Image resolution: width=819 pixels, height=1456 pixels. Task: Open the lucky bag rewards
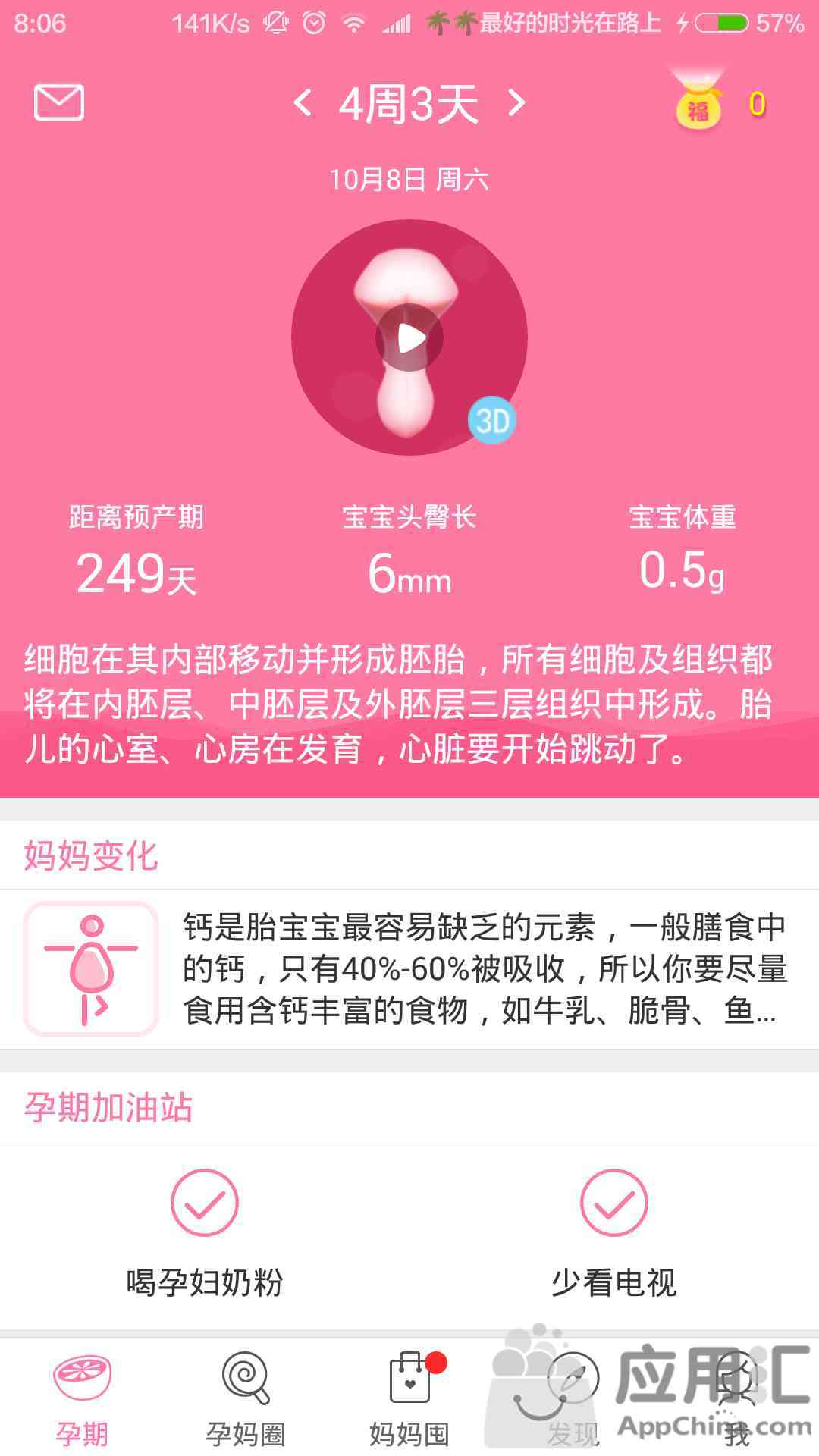pos(698,105)
